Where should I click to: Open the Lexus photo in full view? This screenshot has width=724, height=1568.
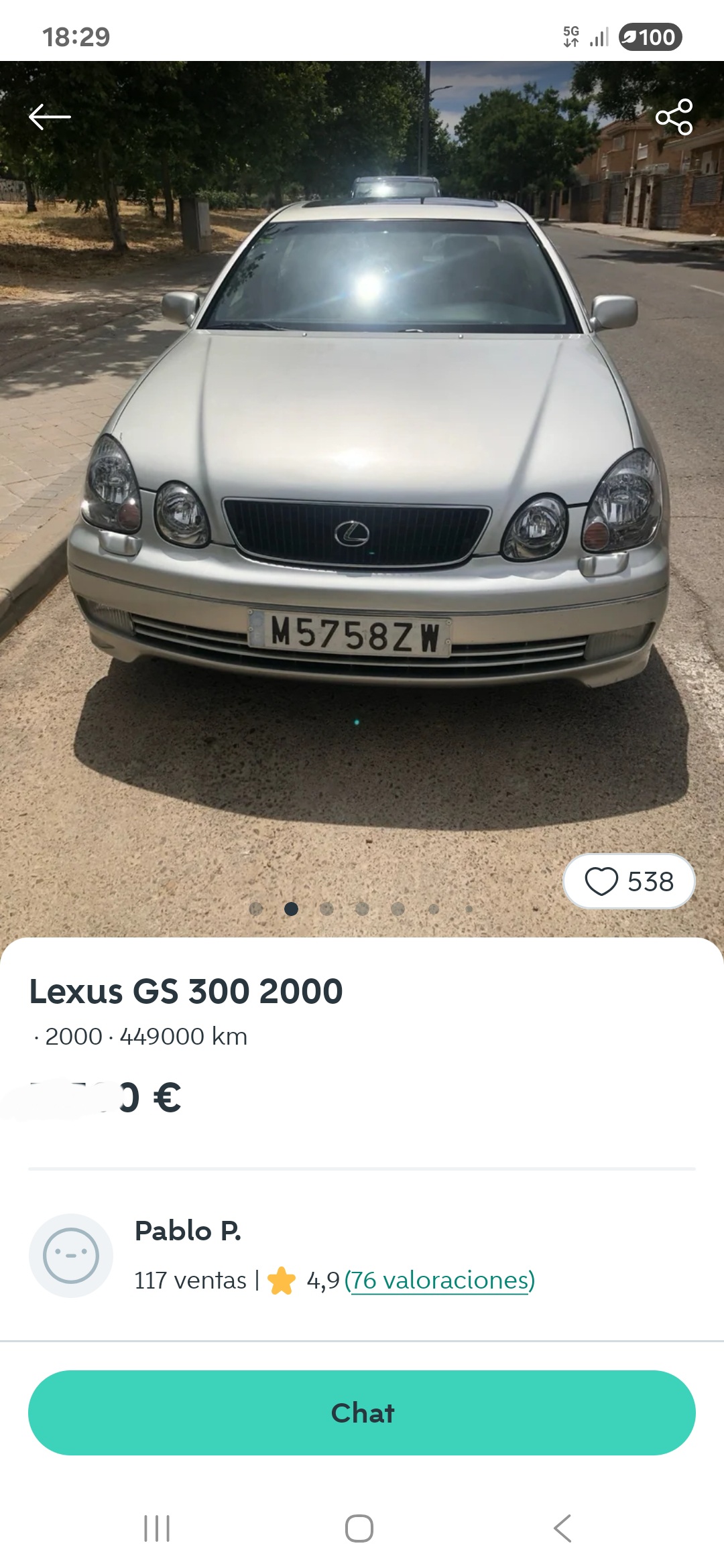(x=362, y=469)
